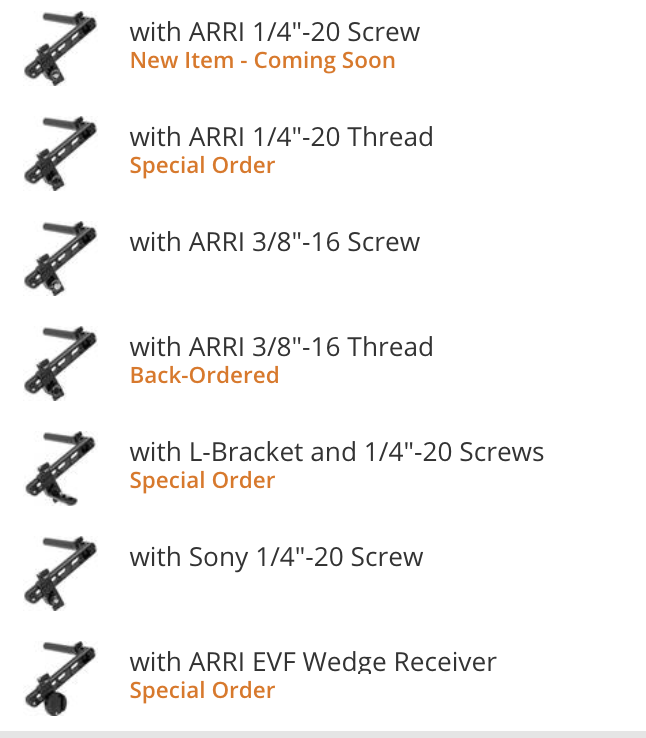Pick the with ARRI 3/8"-16 Screw option
The height and width of the screenshot is (738, 646).
[x=275, y=243]
